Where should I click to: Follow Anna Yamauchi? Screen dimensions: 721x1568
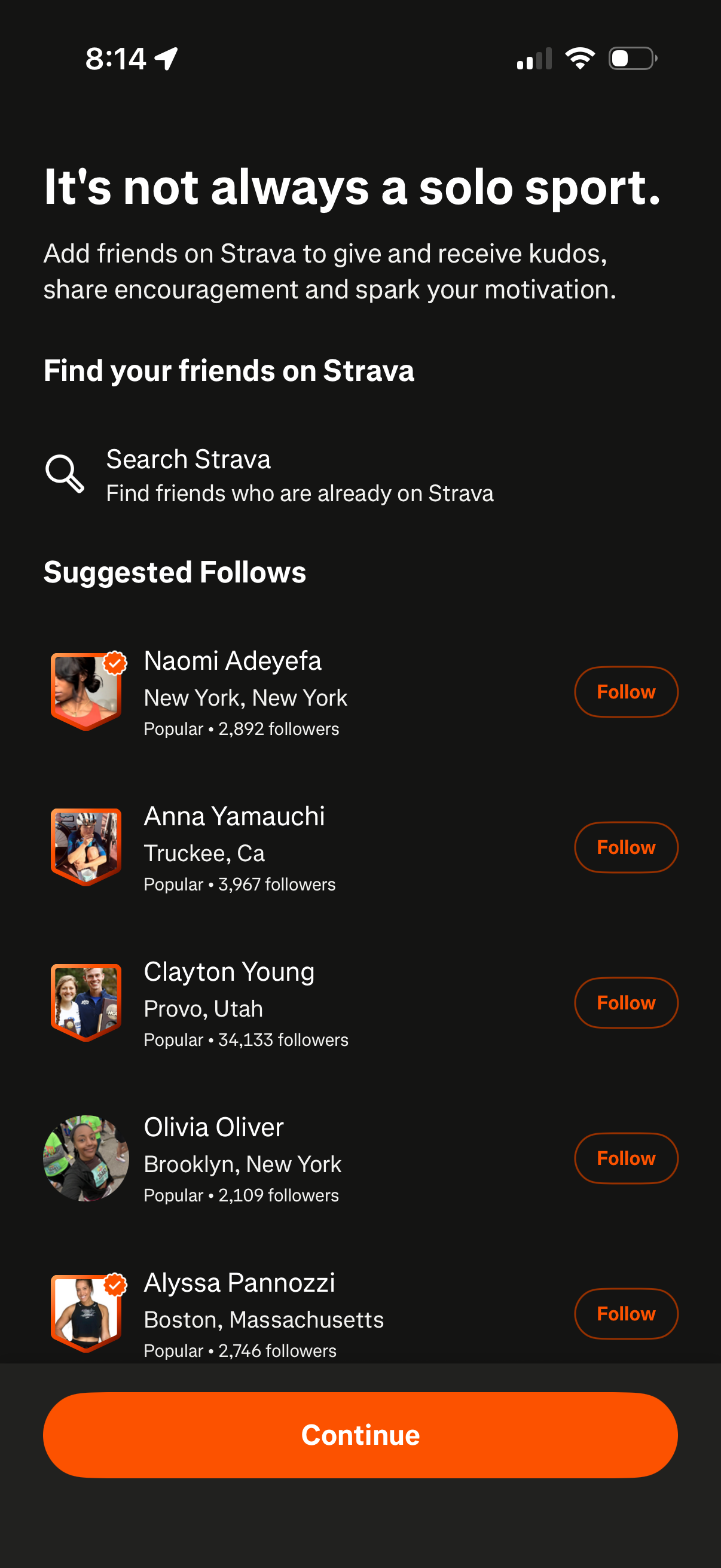(626, 847)
